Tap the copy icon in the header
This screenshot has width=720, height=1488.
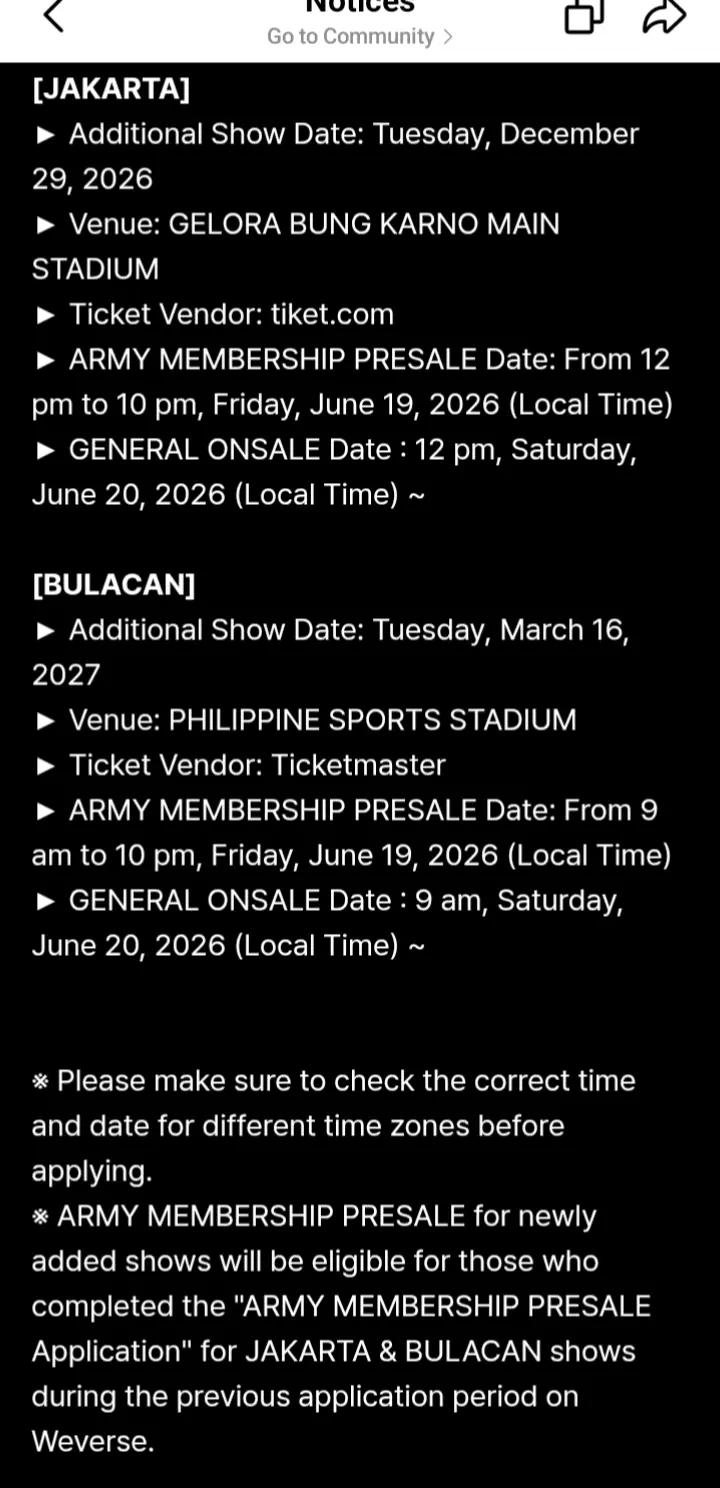(x=584, y=15)
